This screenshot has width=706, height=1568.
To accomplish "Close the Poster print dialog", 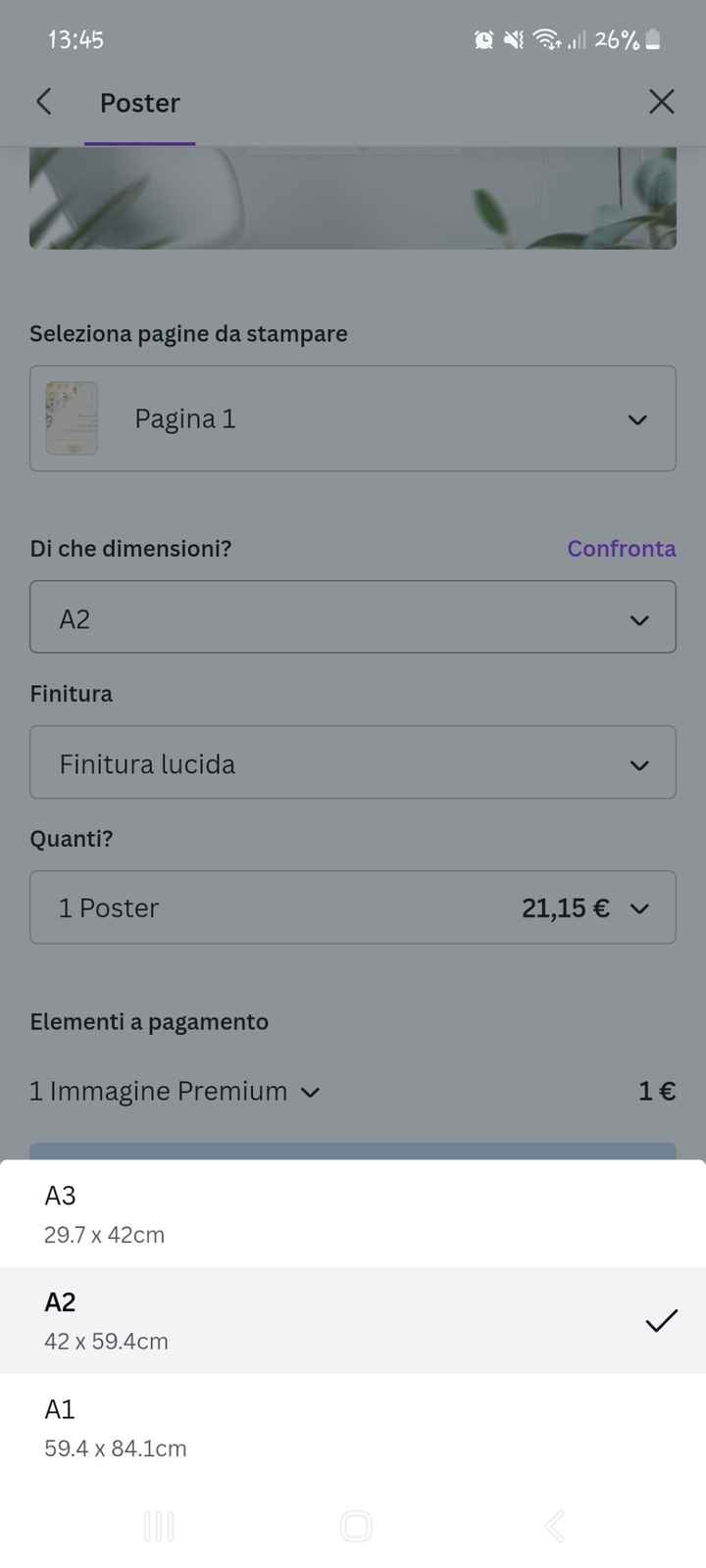I will pos(662,101).
